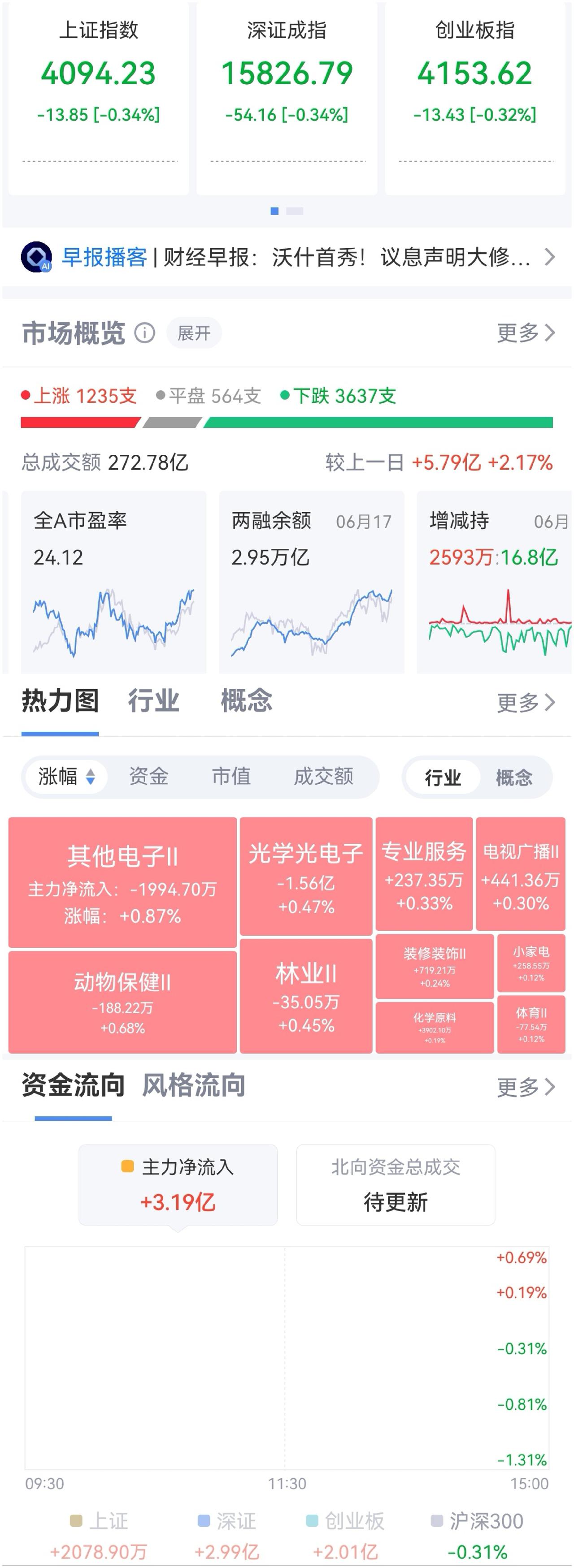This screenshot has width=574, height=1568.
Task: Toggle the 涨幅 sort order
Action: [66, 777]
